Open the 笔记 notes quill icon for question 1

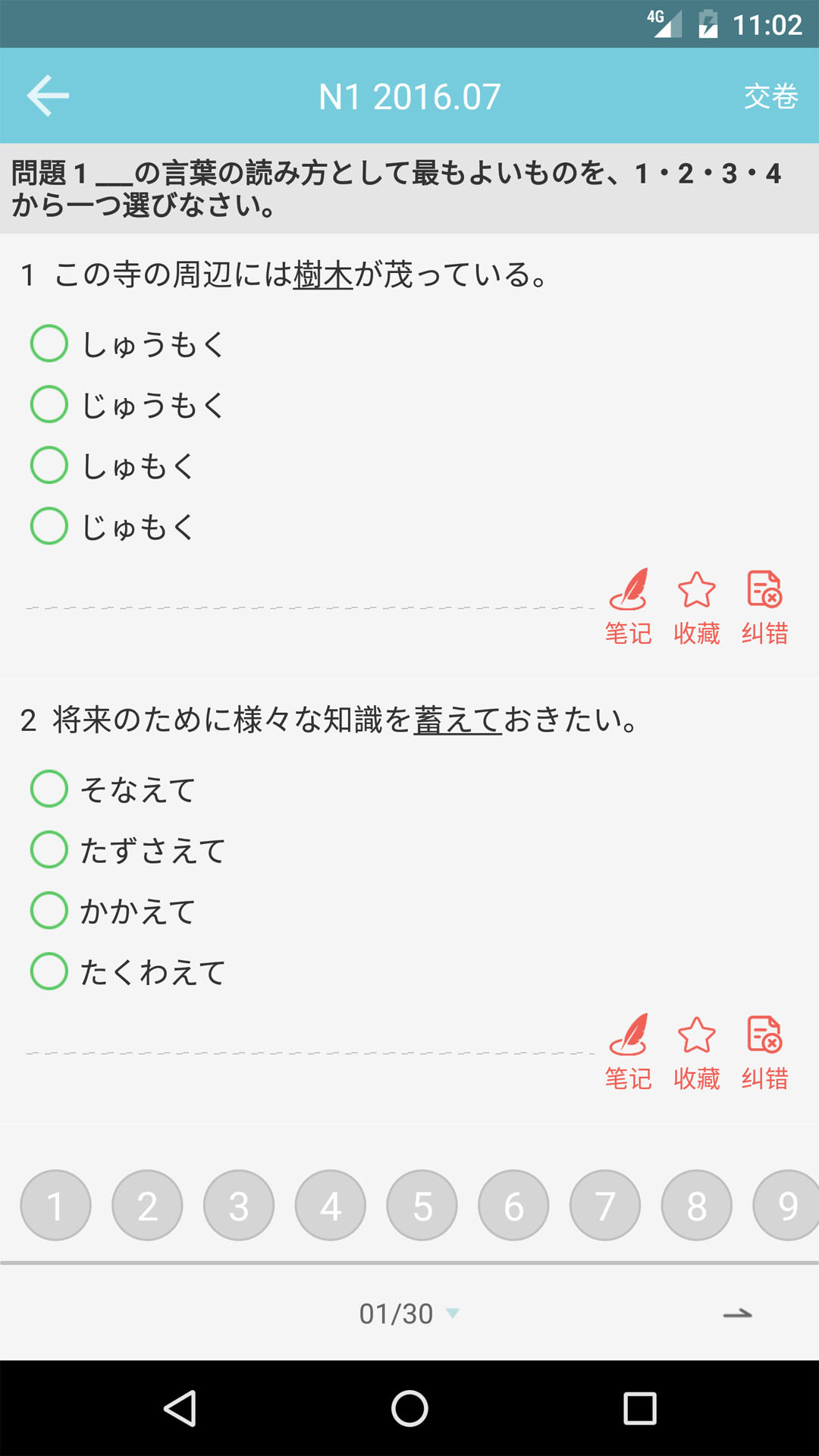point(629,604)
